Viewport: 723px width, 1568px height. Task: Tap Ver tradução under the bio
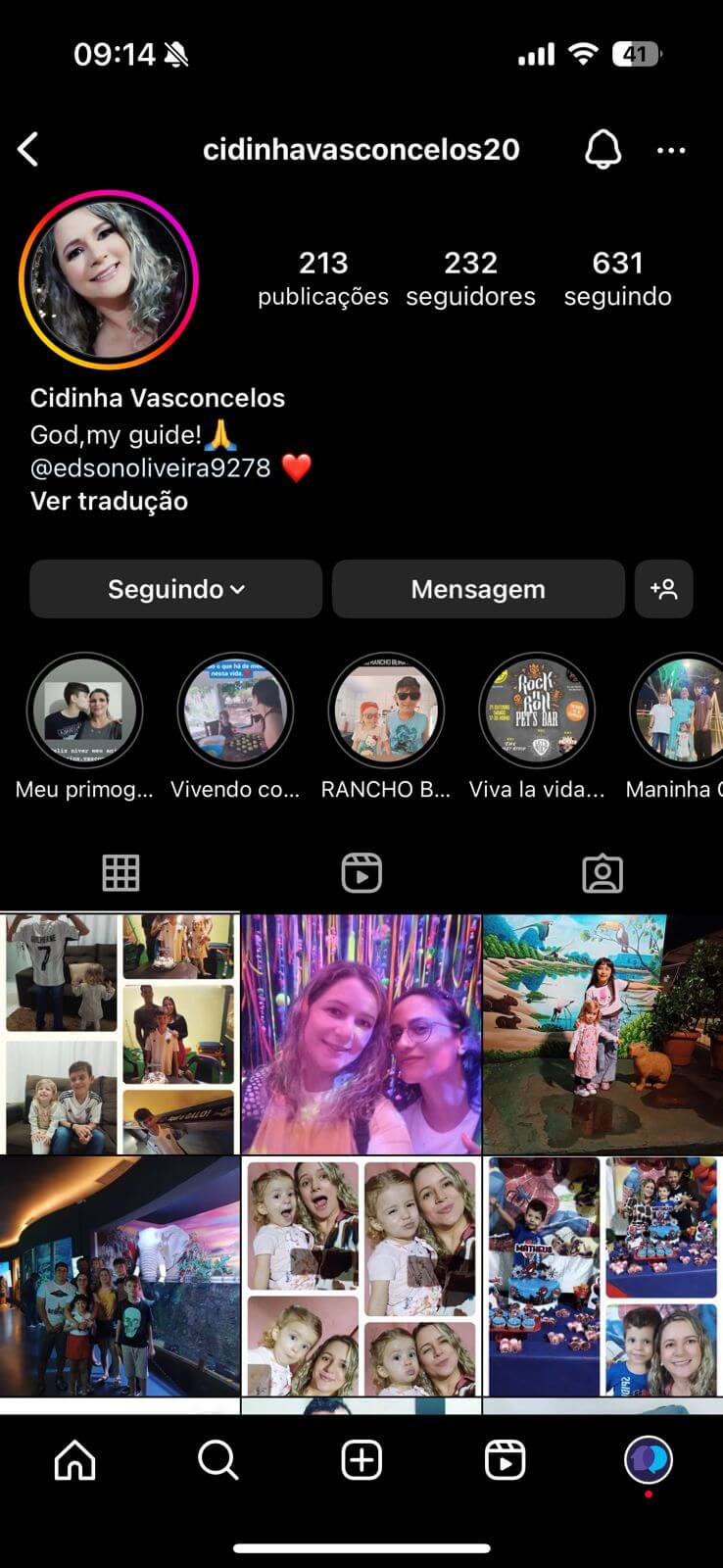click(x=109, y=501)
